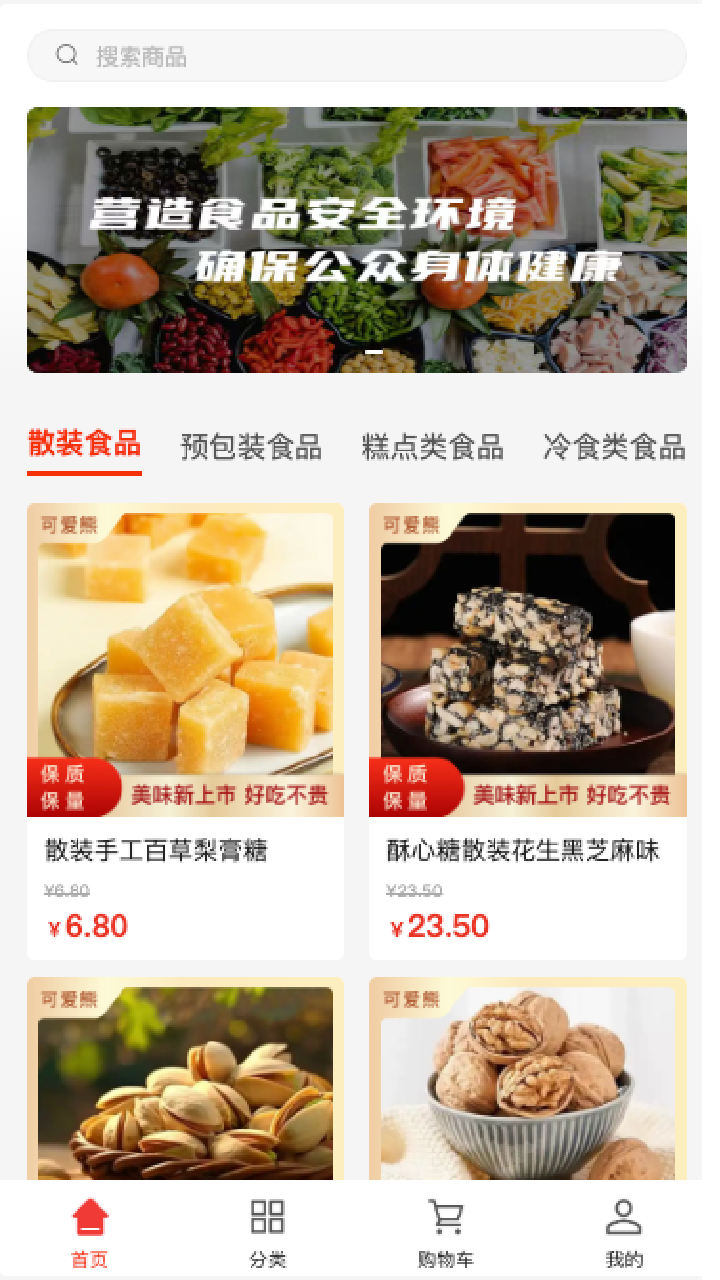The height and width of the screenshot is (1280, 720).
Task: Go to the 首页 home tab
Action: [90, 1230]
